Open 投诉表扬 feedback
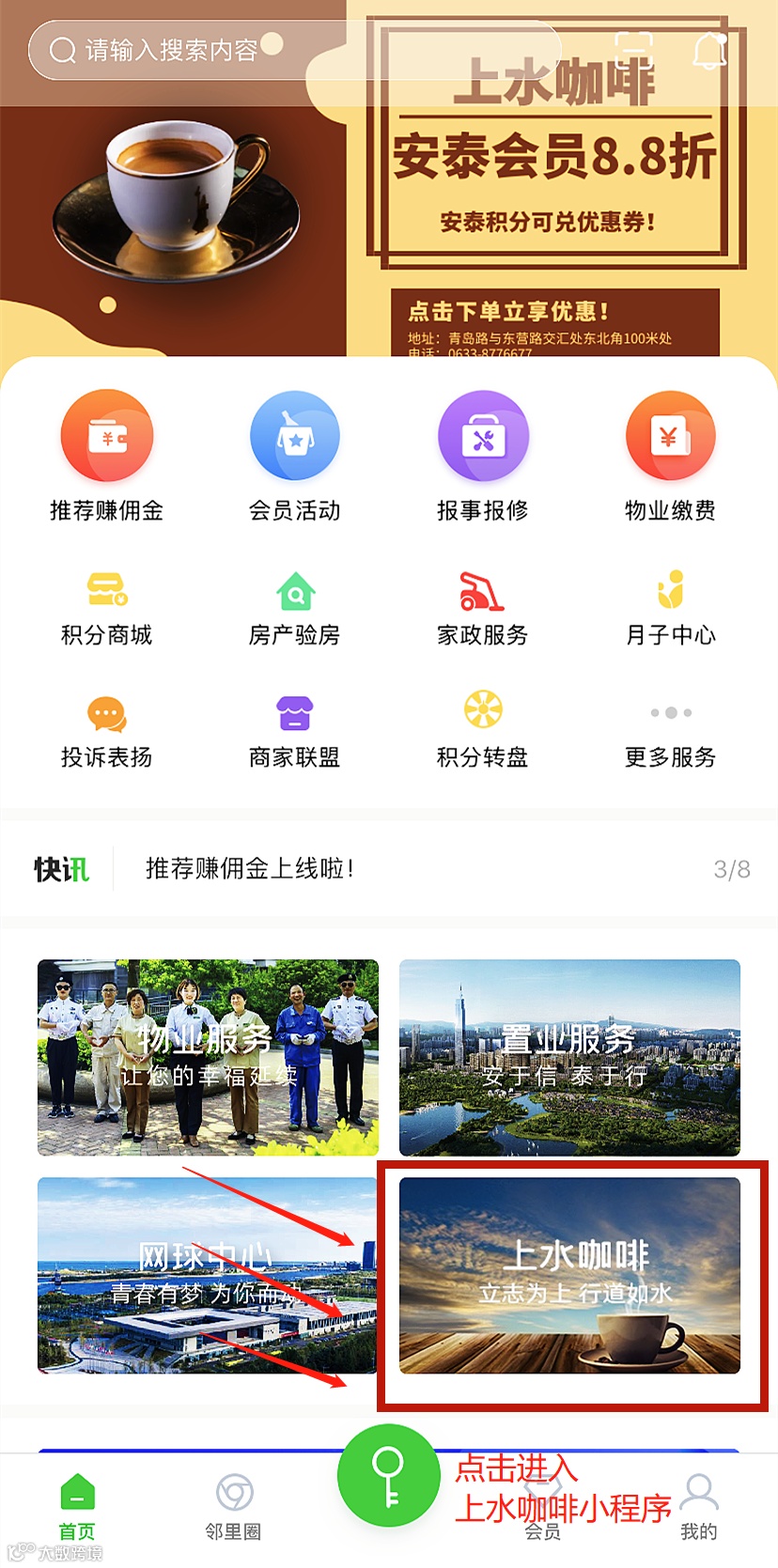 (106, 731)
